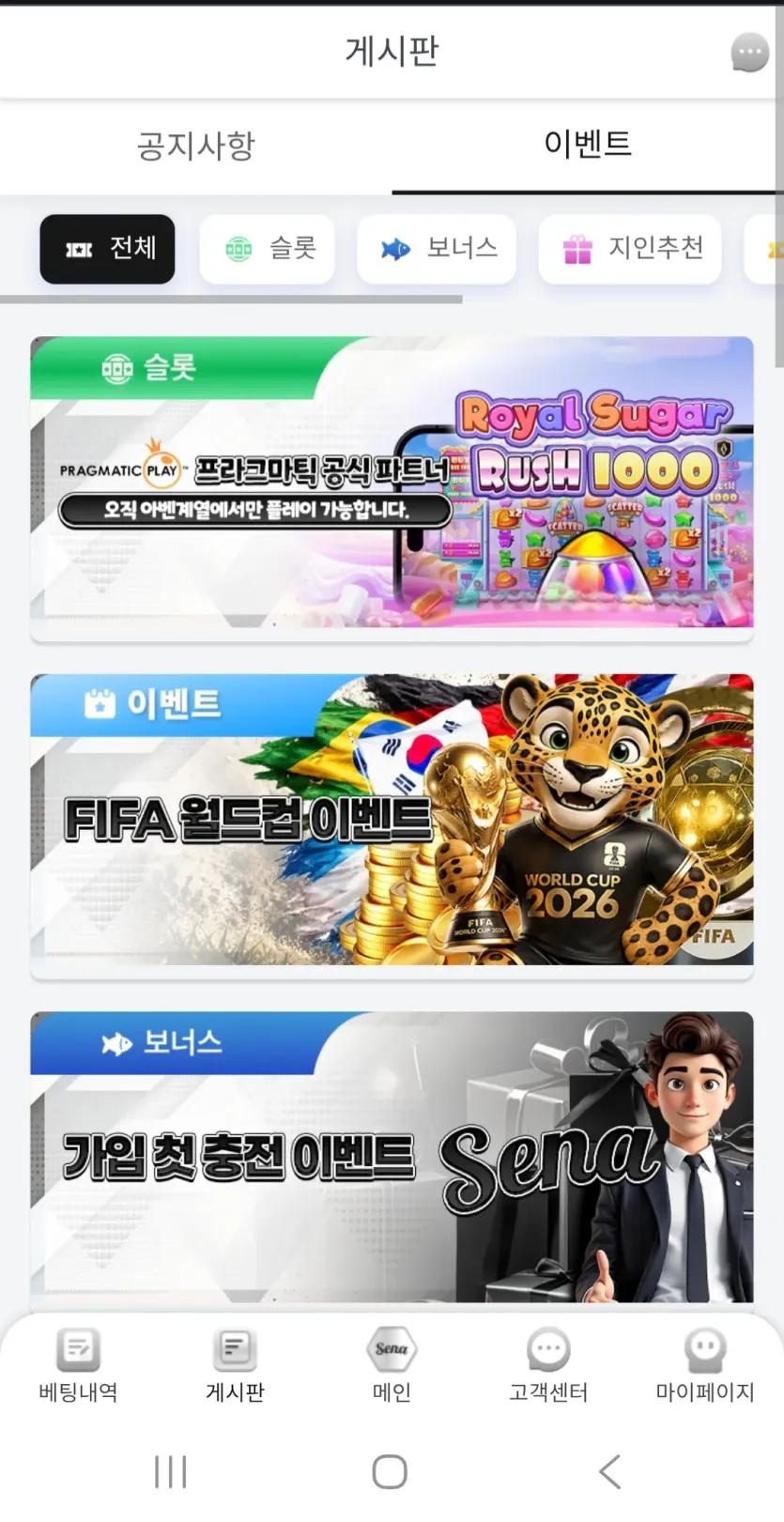Open the FIFA 월드컵 이벤트 banner
The width and height of the screenshot is (784, 1522).
pos(392,820)
